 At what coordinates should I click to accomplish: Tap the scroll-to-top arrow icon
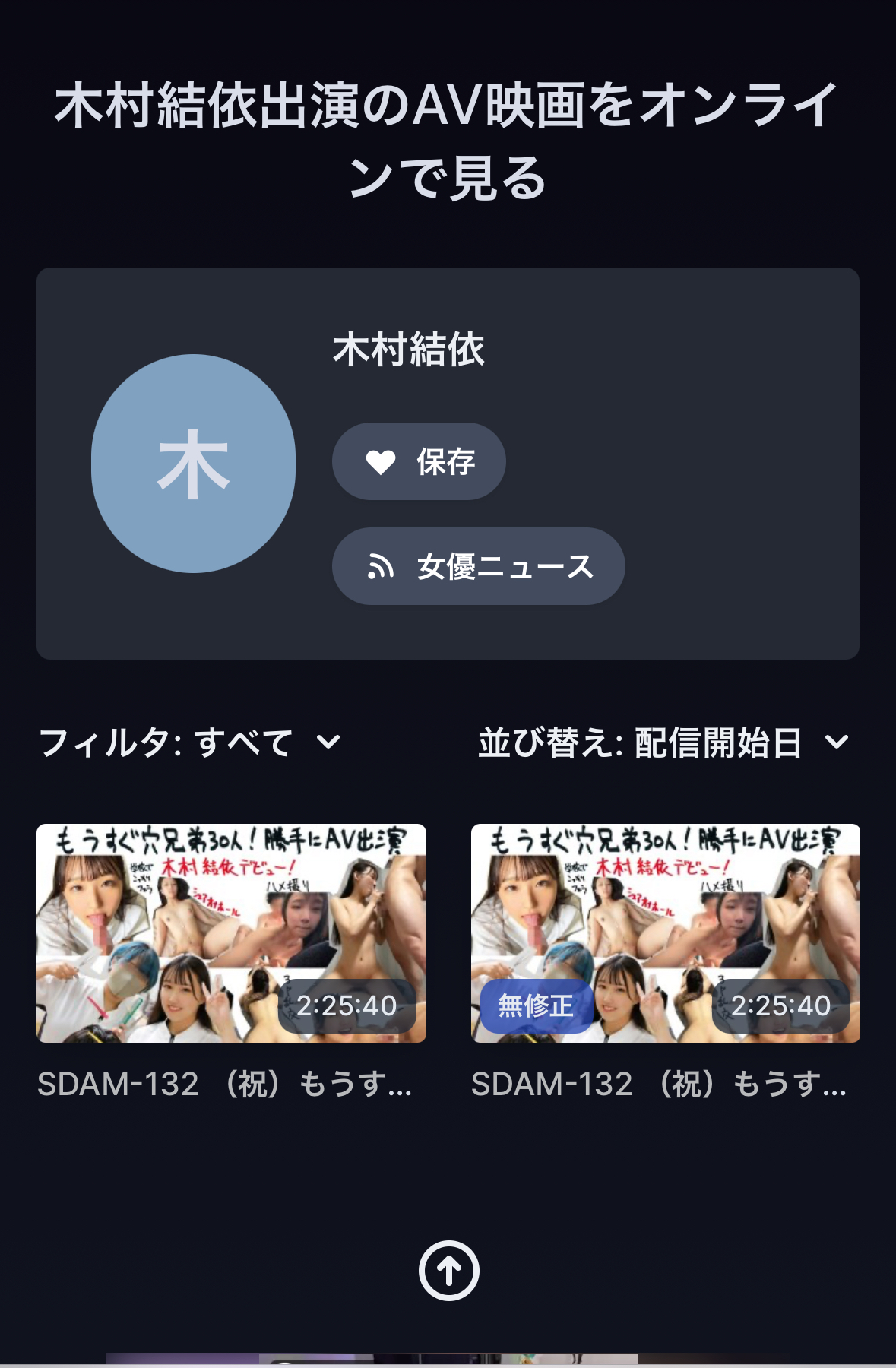pyautogui.click(x=448, y=1270)
